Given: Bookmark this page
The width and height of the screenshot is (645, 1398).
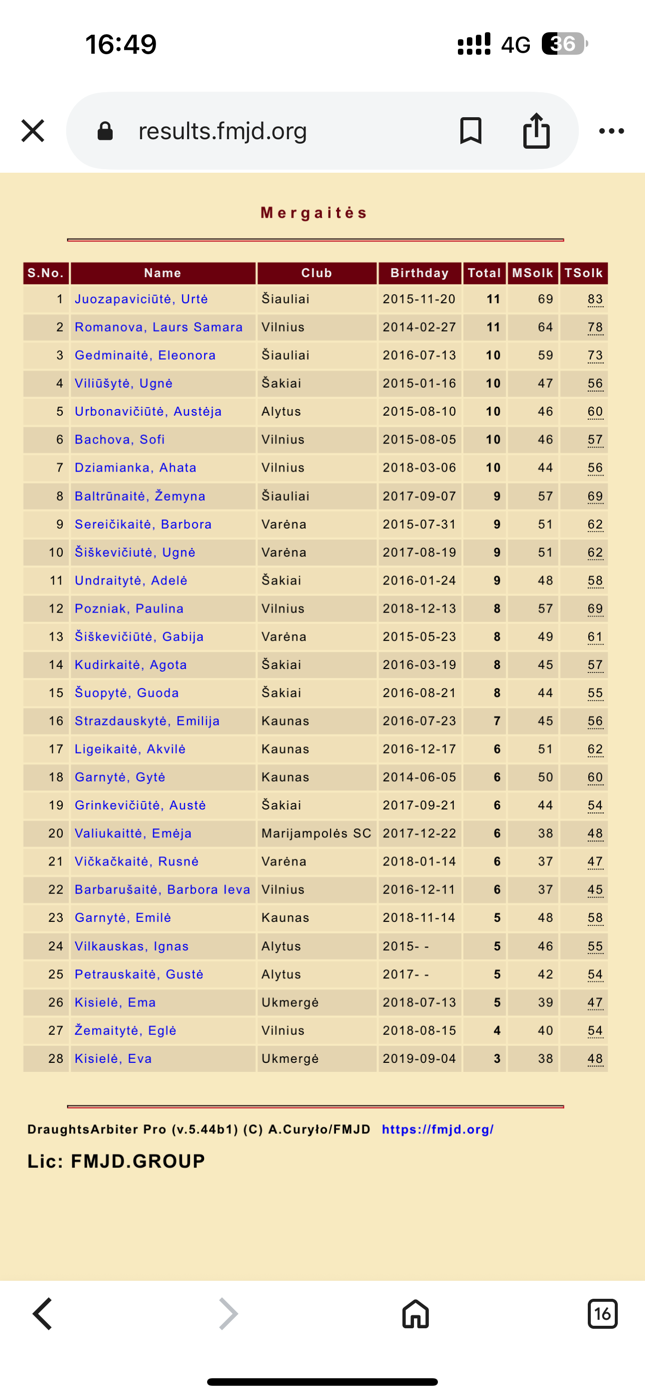Looking at the screenshot, I should 470,131.
